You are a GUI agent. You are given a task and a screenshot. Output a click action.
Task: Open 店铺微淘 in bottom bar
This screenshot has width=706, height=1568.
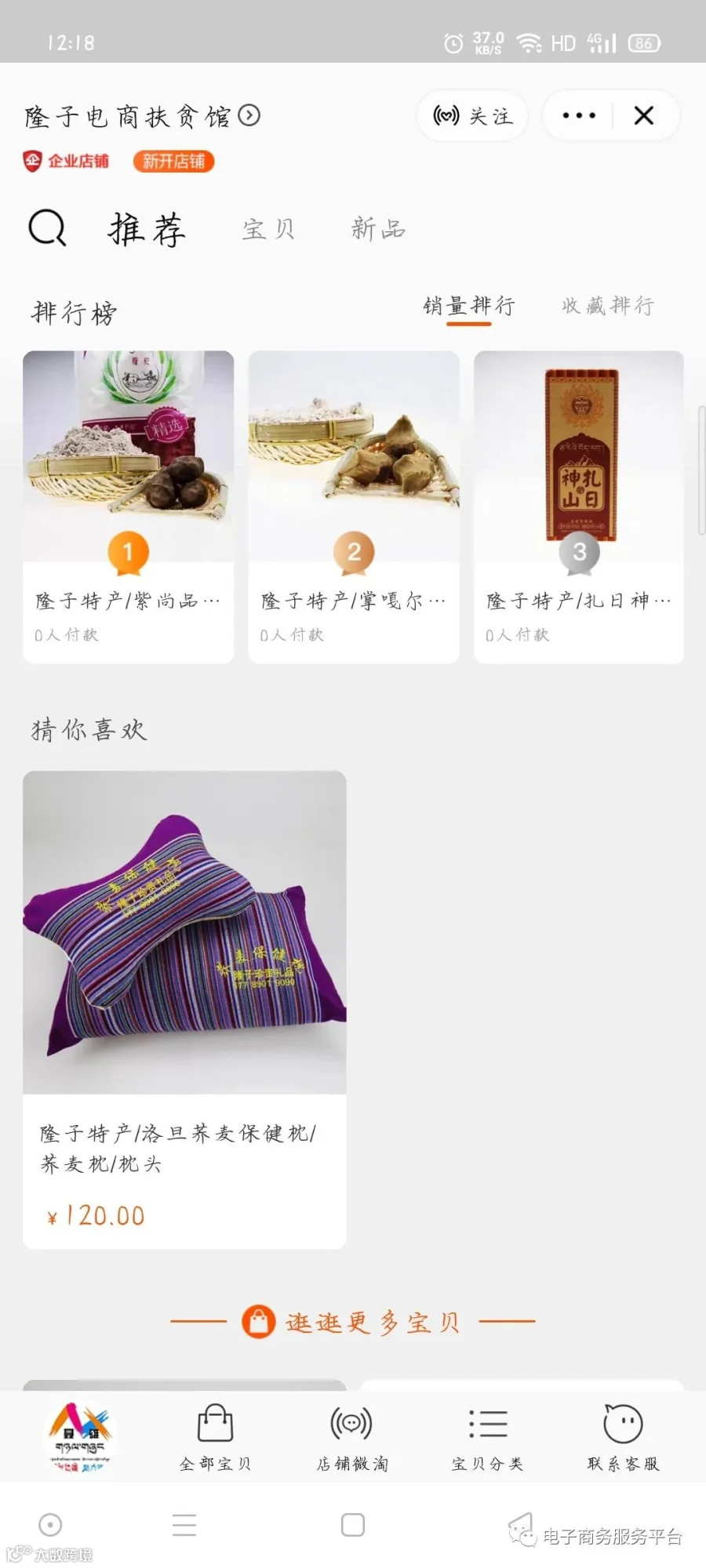pos(352,1437)
